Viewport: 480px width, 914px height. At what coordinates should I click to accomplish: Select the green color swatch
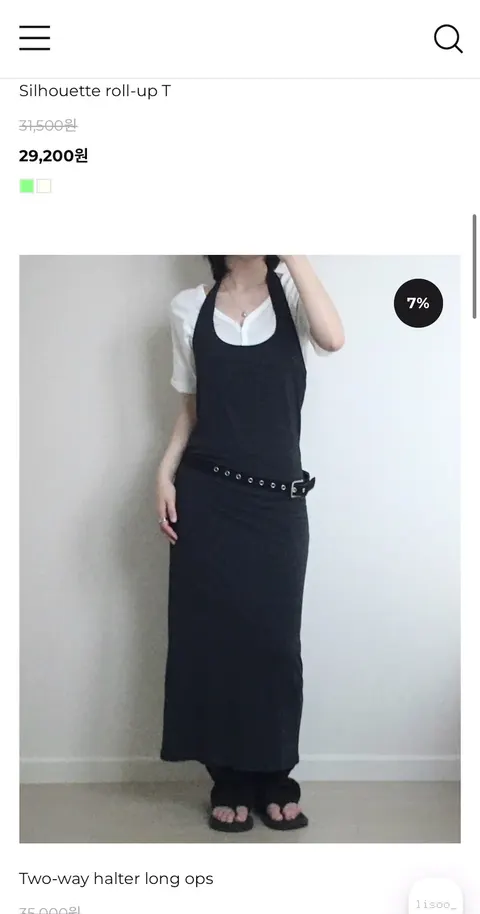(x=26, y=186)
